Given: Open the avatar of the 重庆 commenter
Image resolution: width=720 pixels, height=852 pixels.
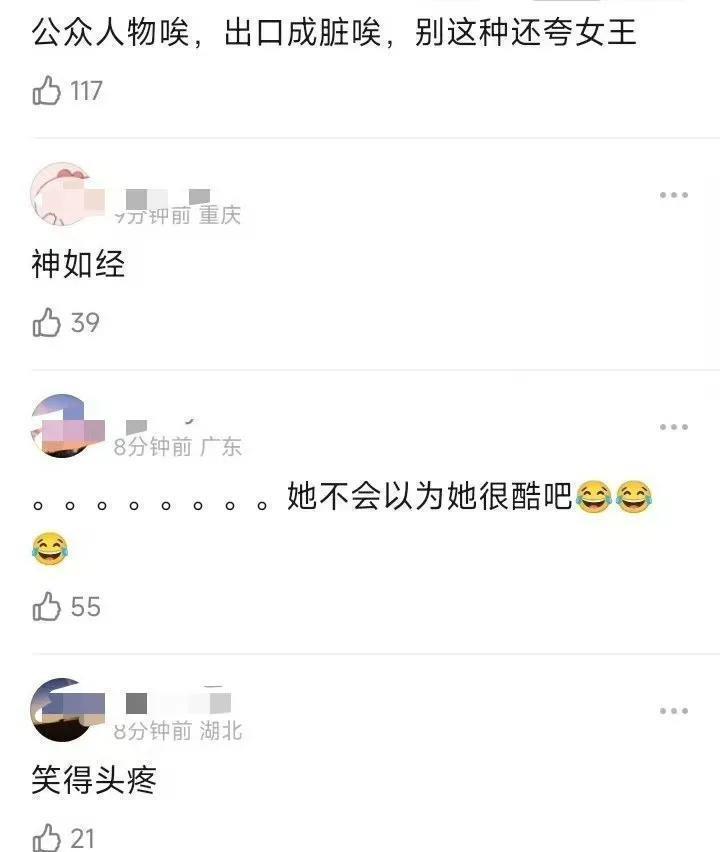Looking at the screenshot, I should click(62, 194).
